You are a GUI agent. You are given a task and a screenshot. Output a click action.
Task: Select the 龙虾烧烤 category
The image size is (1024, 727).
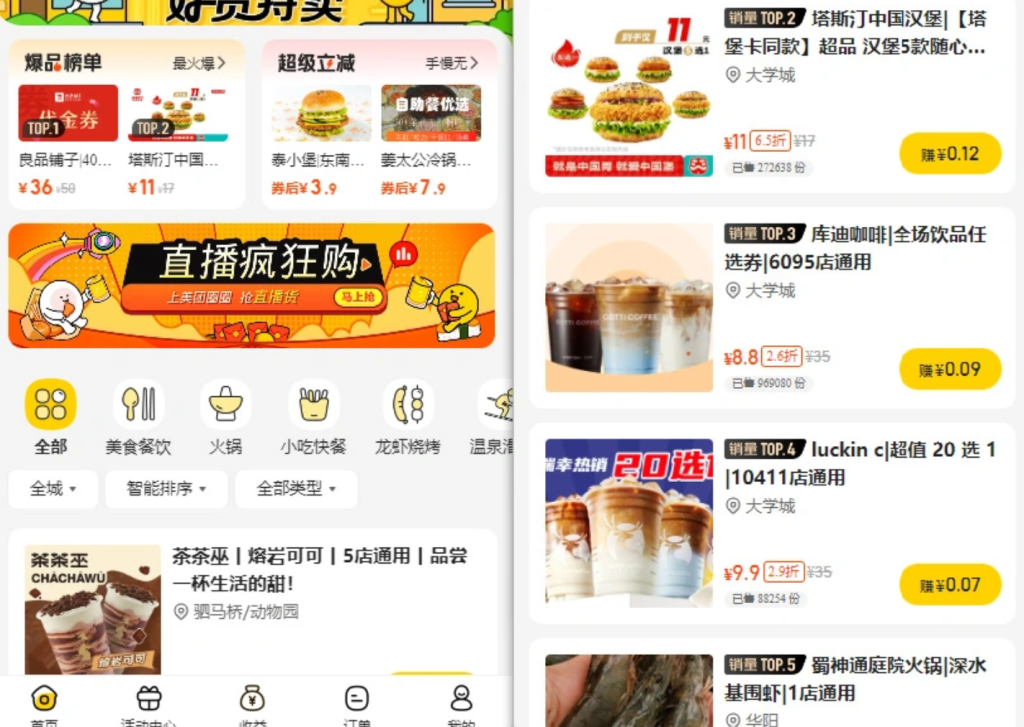click(x=407, y=417)
